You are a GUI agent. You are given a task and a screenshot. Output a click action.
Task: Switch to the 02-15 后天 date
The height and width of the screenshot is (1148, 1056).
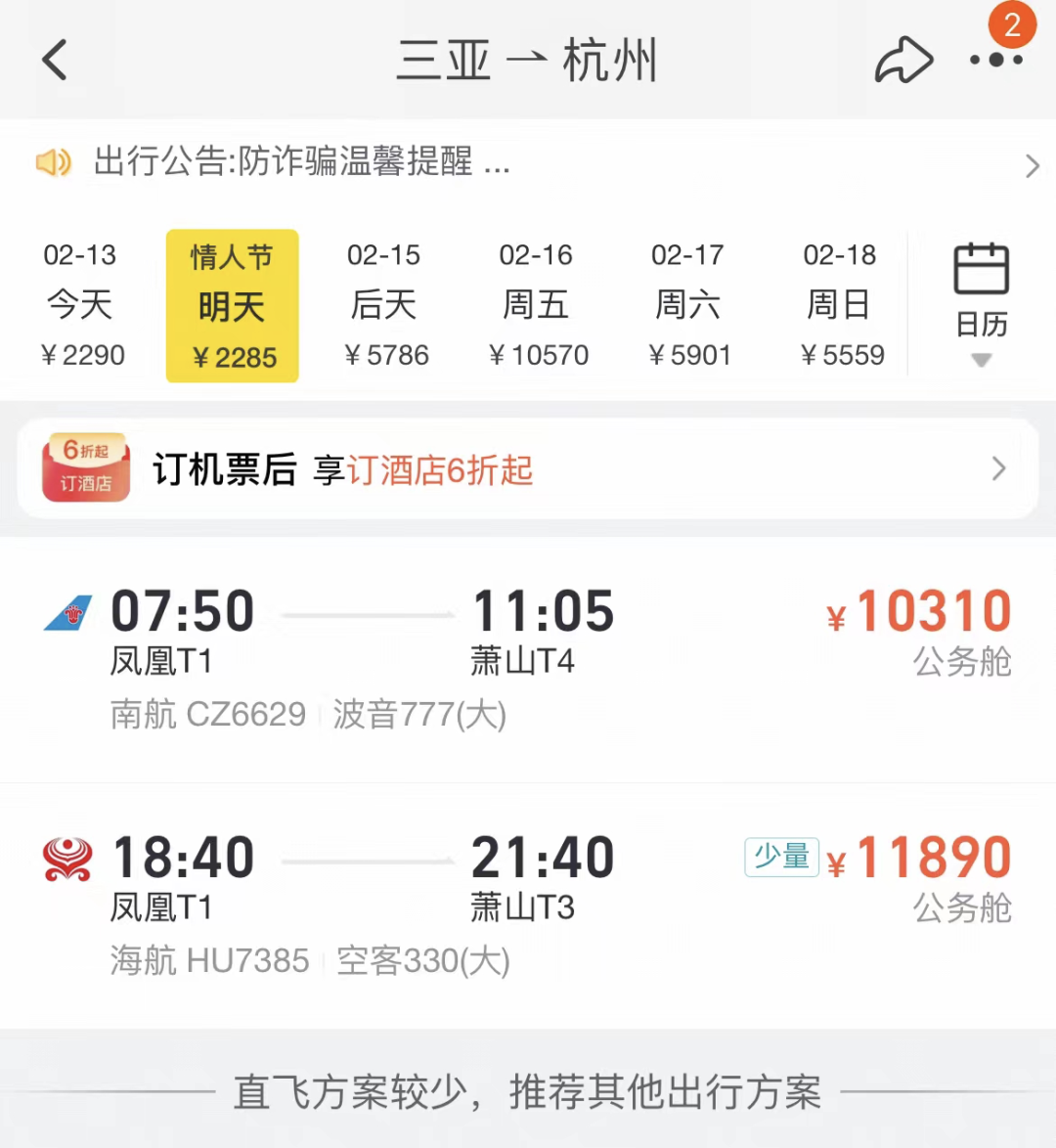384,305
